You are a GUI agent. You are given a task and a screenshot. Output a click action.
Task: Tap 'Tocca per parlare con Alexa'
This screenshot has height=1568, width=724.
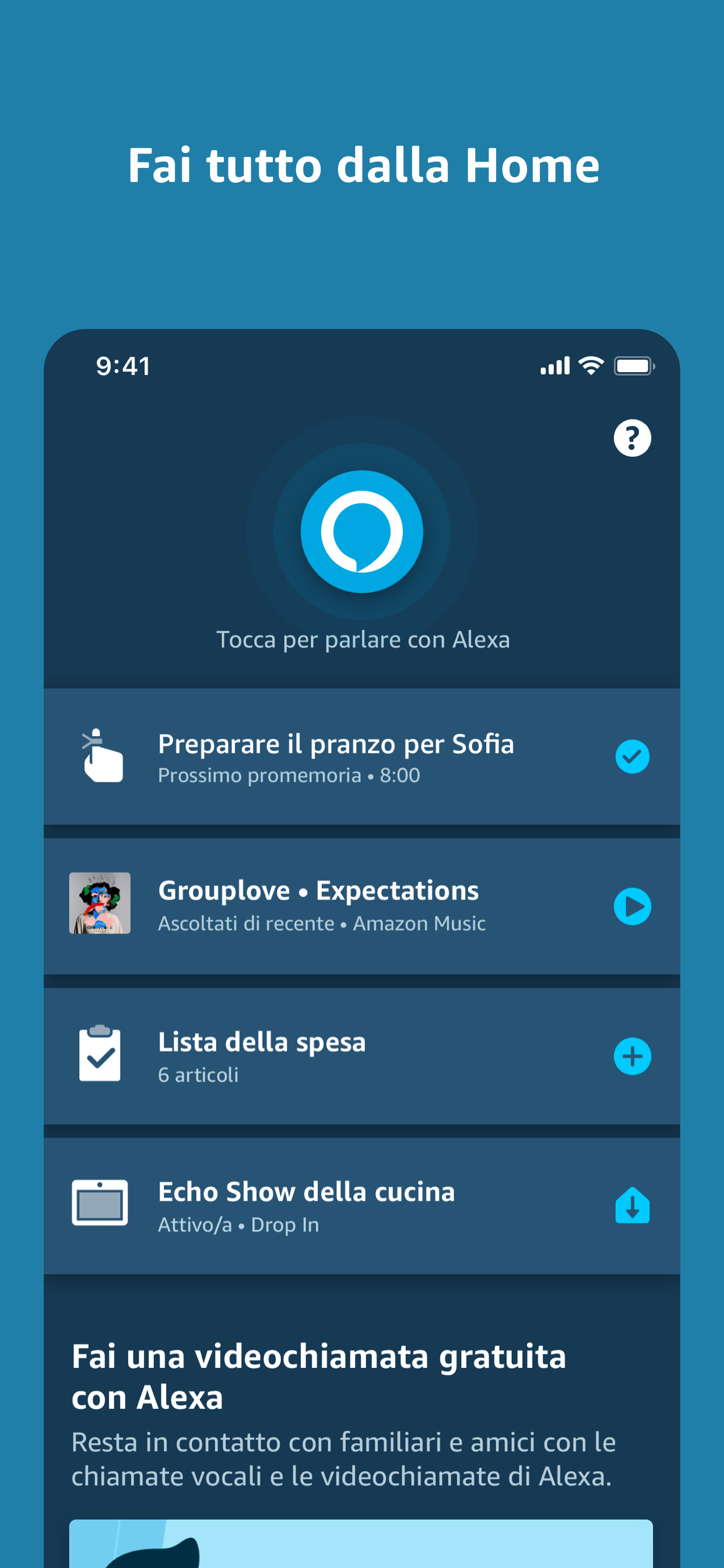(x=363, y=639)
